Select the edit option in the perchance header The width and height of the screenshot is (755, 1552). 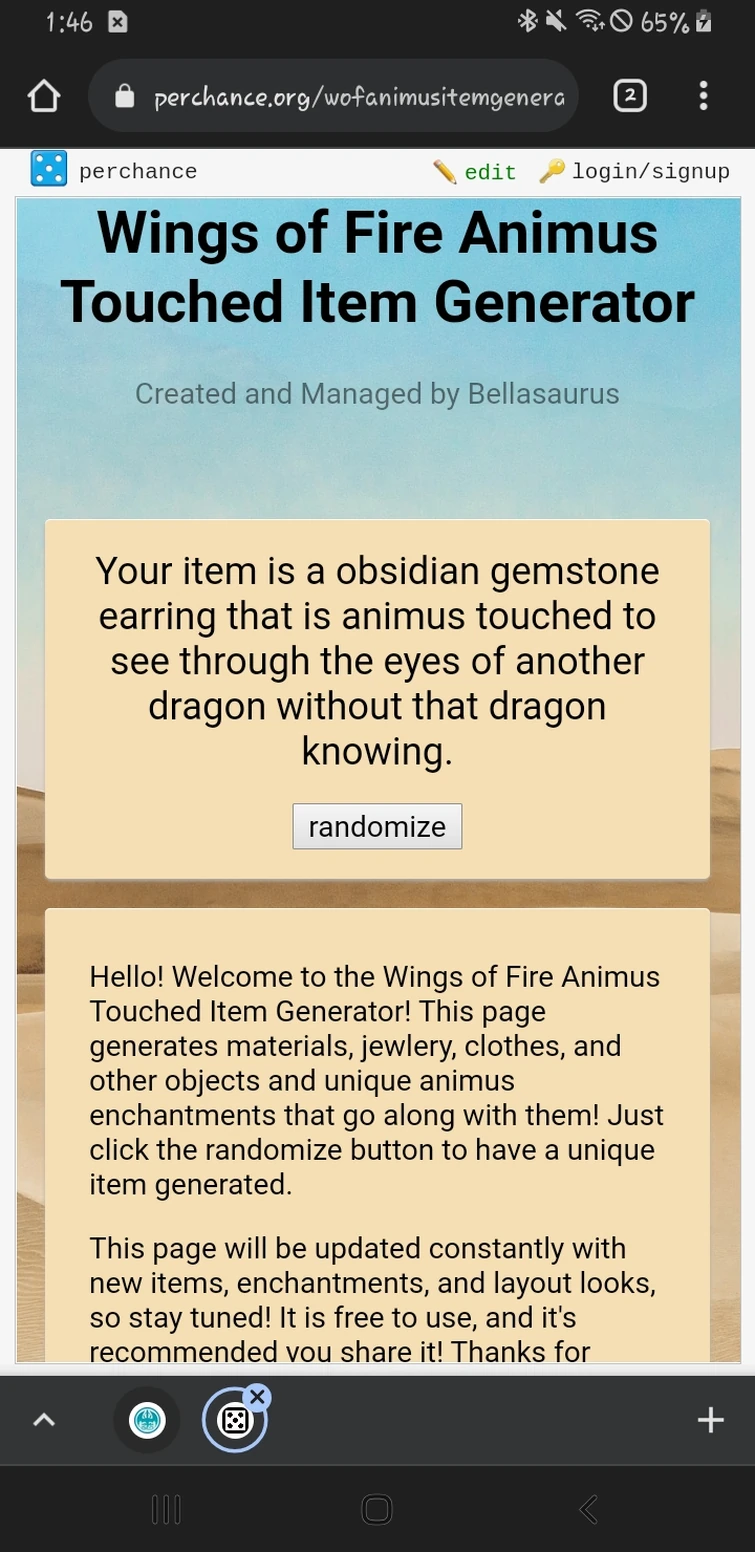click(x=489, y=170)
